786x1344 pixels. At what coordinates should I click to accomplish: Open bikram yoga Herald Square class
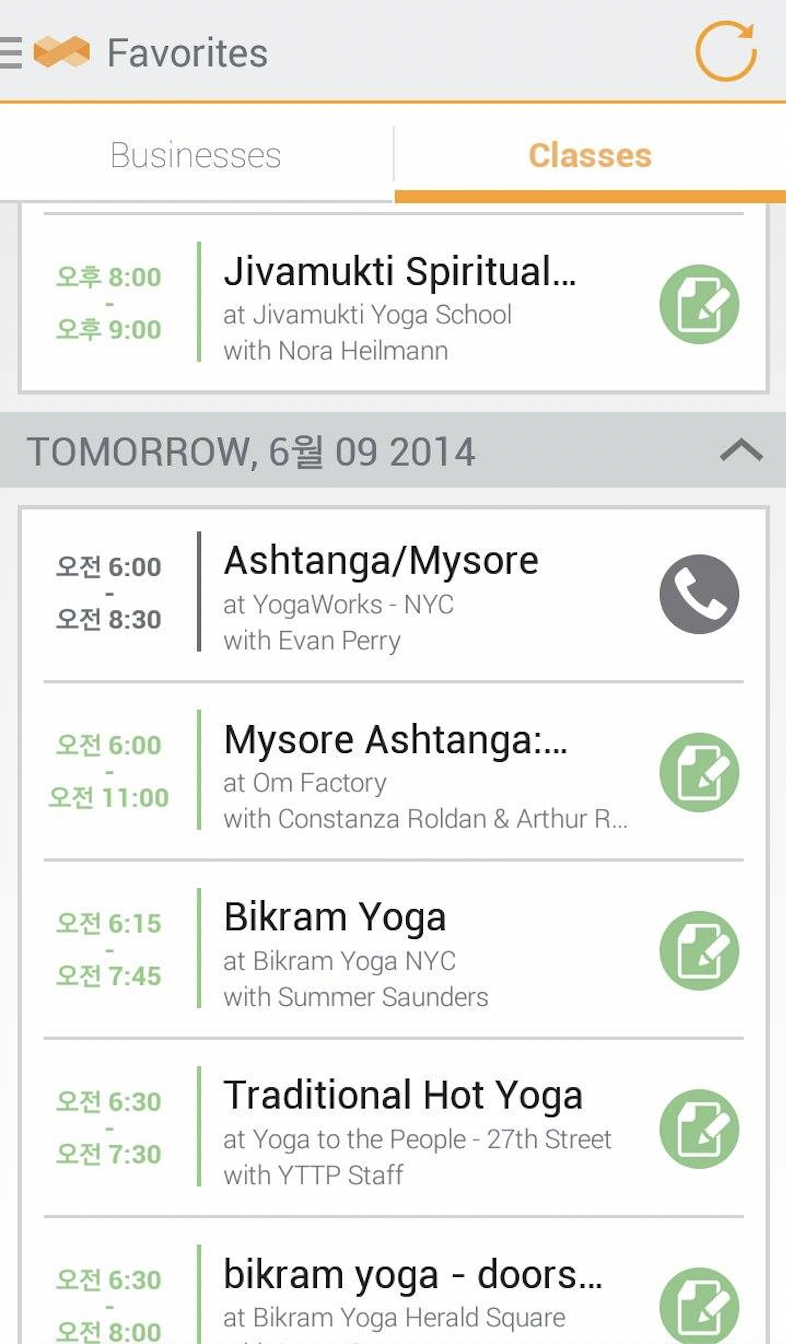click(x=393, y=1282)
